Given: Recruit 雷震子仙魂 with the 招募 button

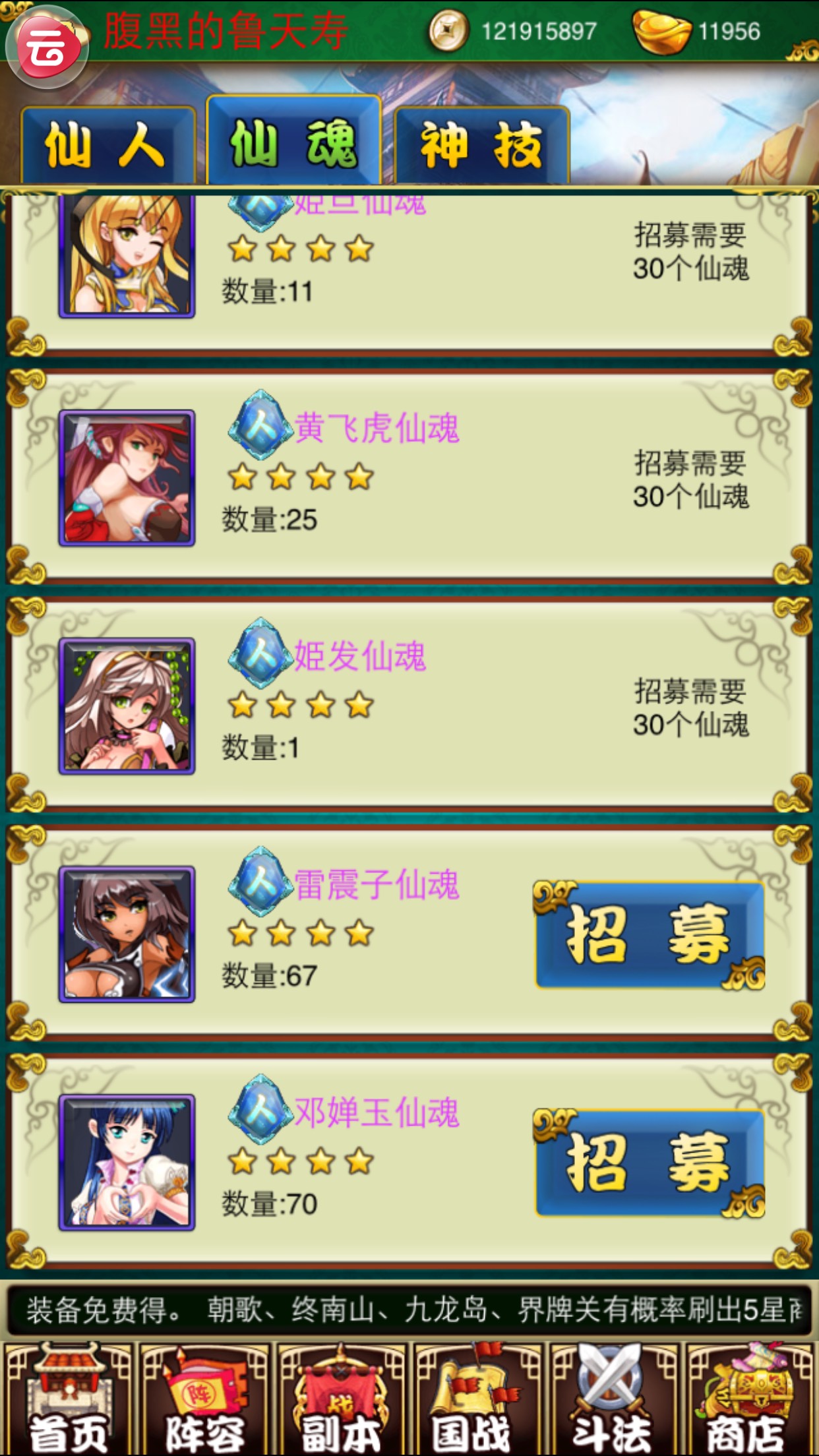Looking at the screenshot, I should [x=650, y=935].
